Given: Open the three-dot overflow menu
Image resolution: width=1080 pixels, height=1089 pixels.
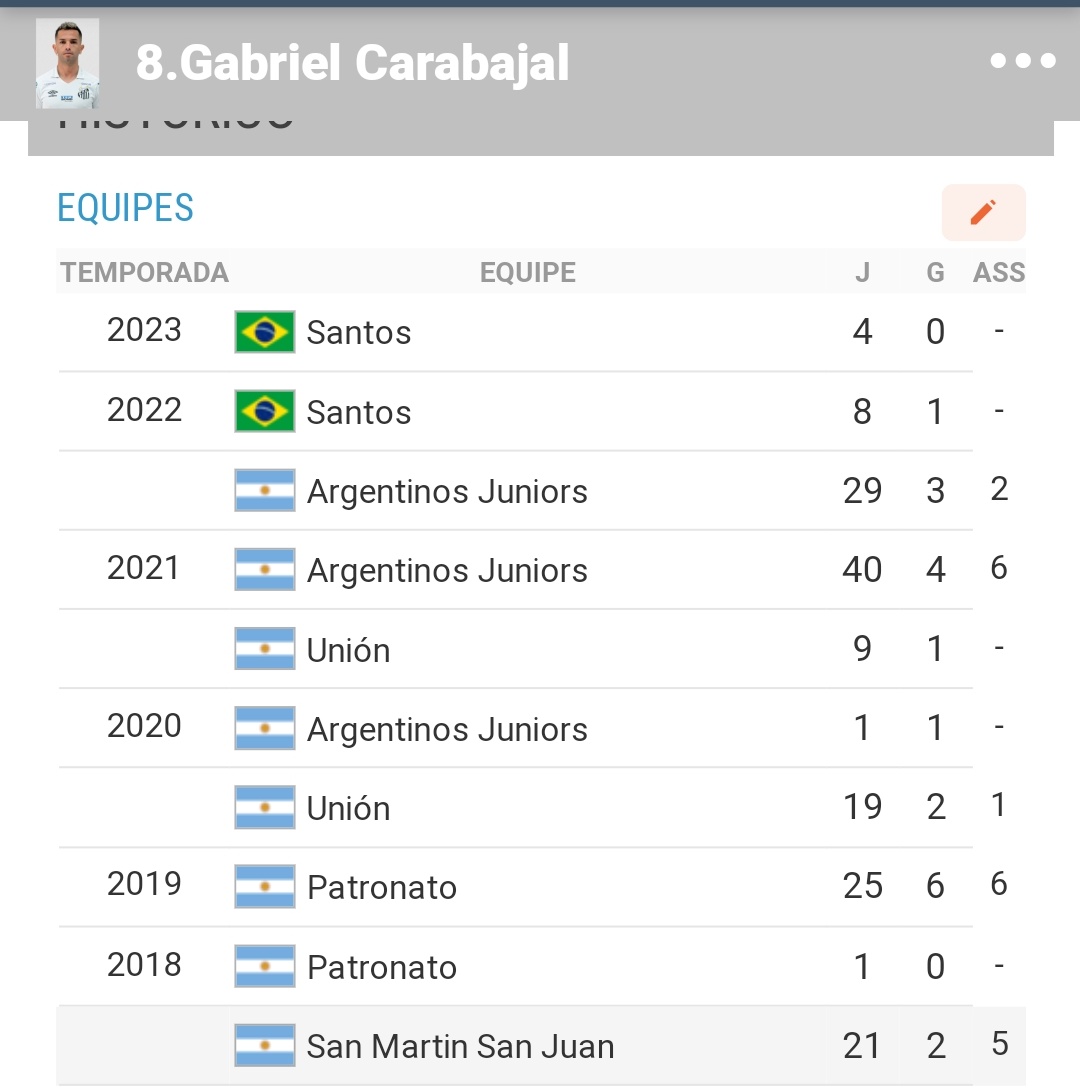Looking at the screenshot, I should coord(1022,62).
